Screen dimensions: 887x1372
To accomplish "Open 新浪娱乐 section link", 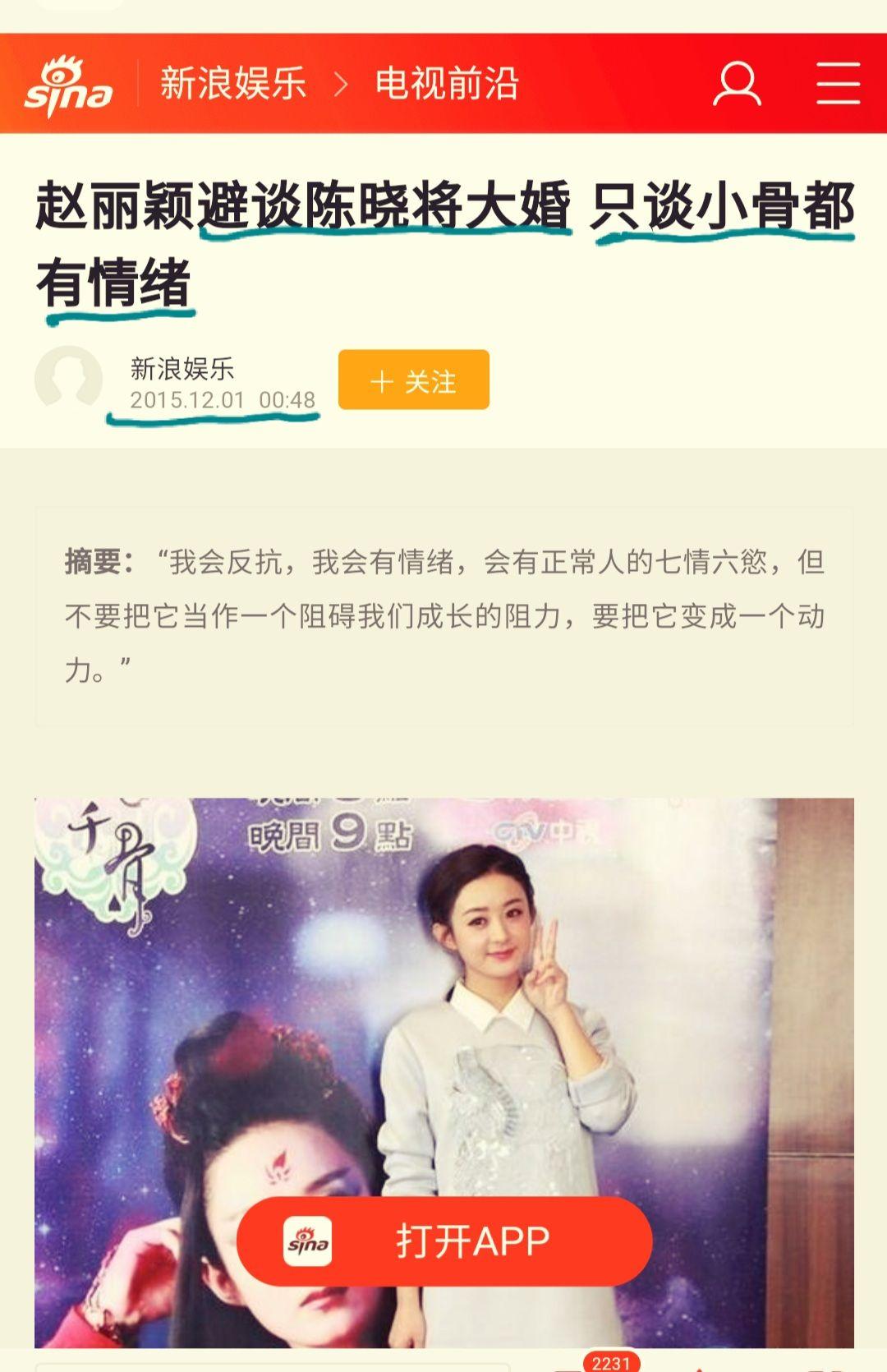I will [x=233, y=84].
